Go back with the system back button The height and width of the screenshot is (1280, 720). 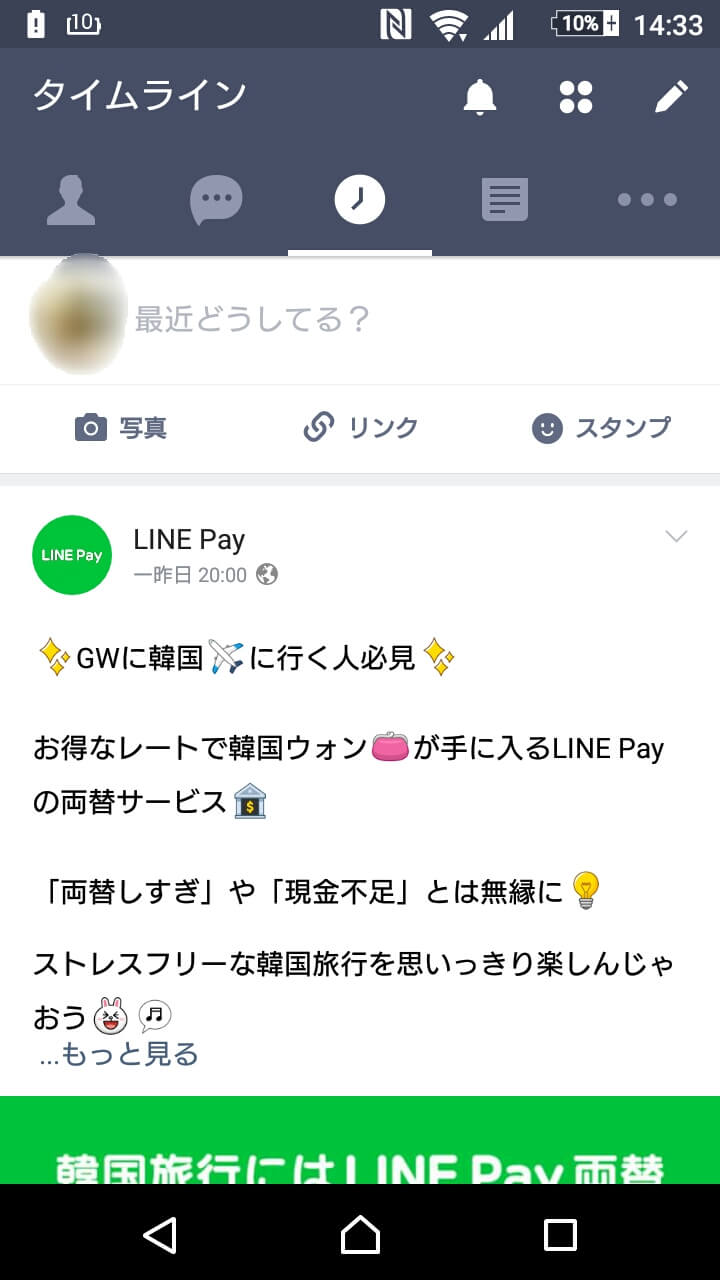click(x=160, y=1234)
